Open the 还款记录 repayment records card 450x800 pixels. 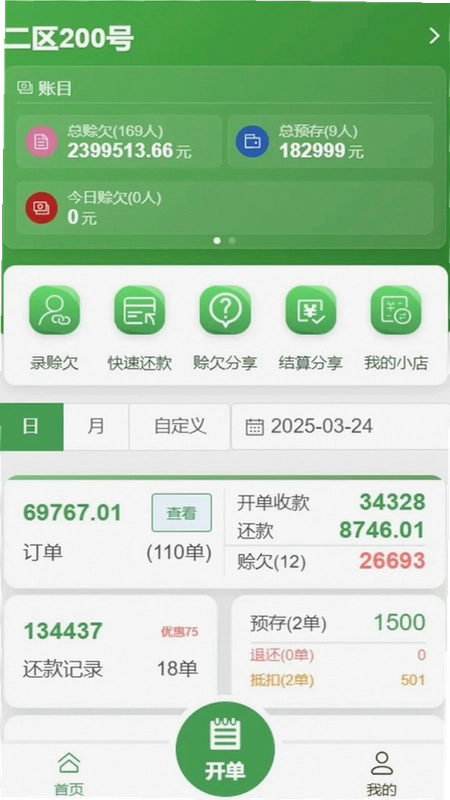point(111,651)
